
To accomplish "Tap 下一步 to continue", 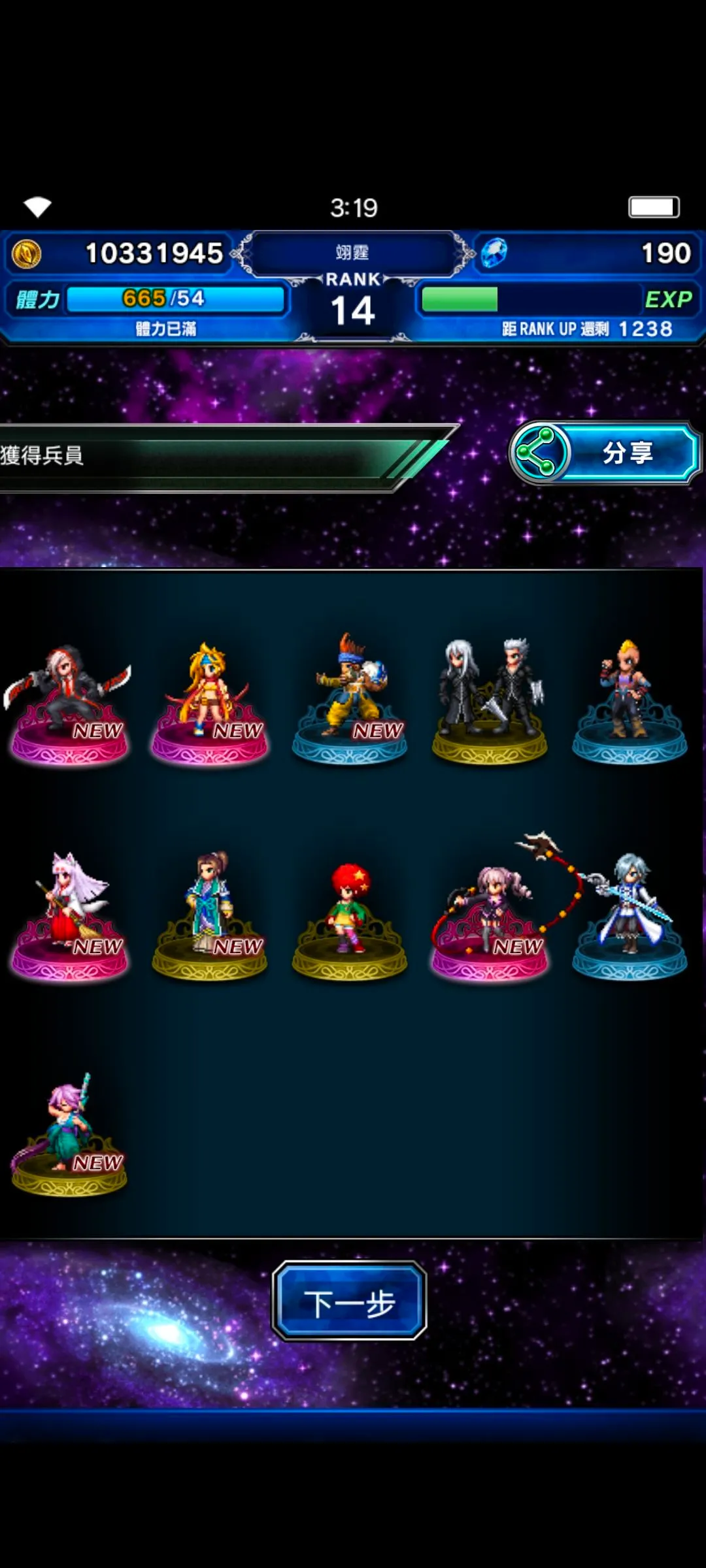I will 349,1301.
